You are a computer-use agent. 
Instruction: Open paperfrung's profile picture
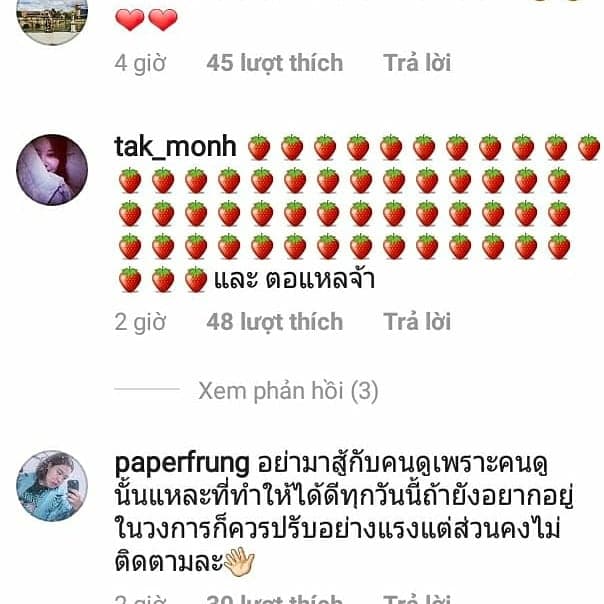52,485
